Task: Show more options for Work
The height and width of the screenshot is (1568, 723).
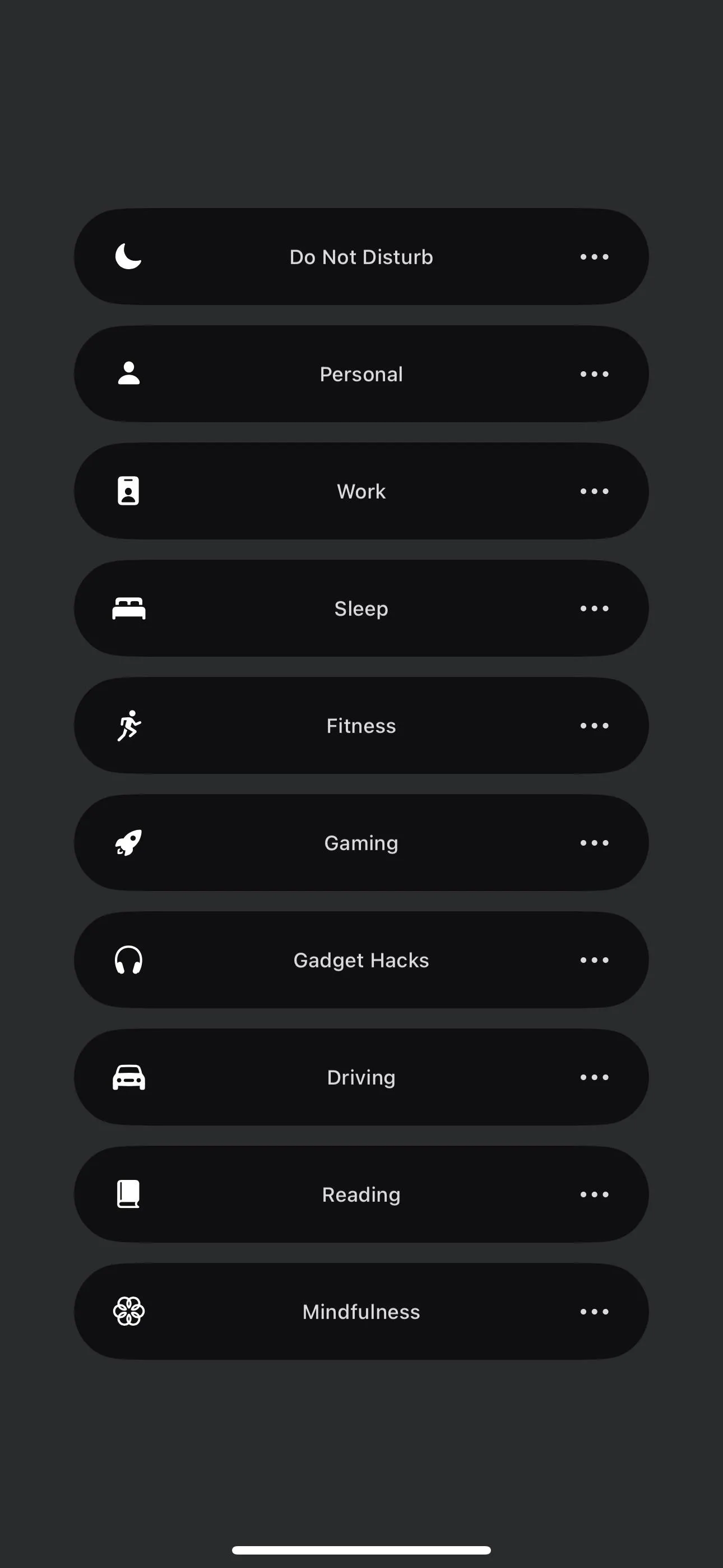Action: coord(594,491)
